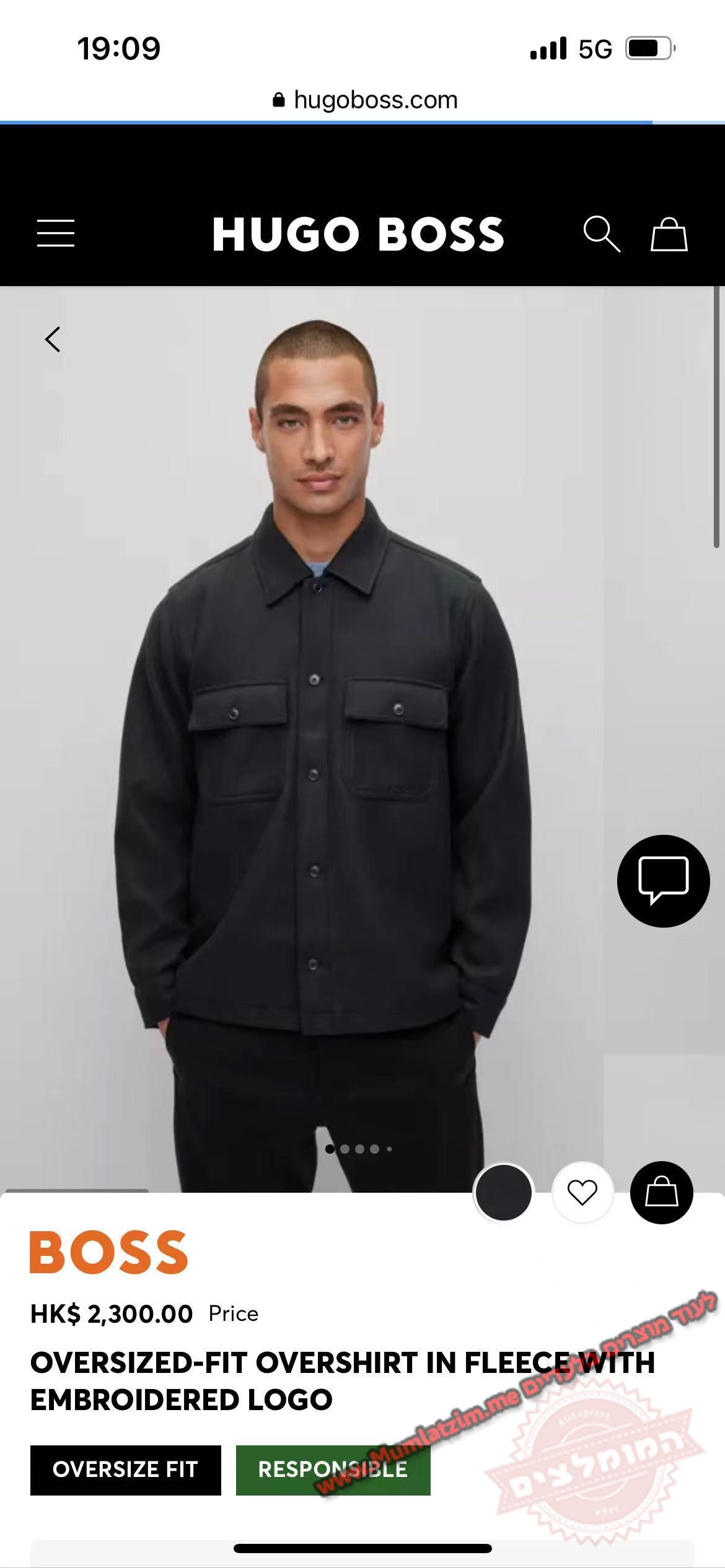Tap the Responsible tag
Screen dimensions: 725x1568
(333, 1470)
